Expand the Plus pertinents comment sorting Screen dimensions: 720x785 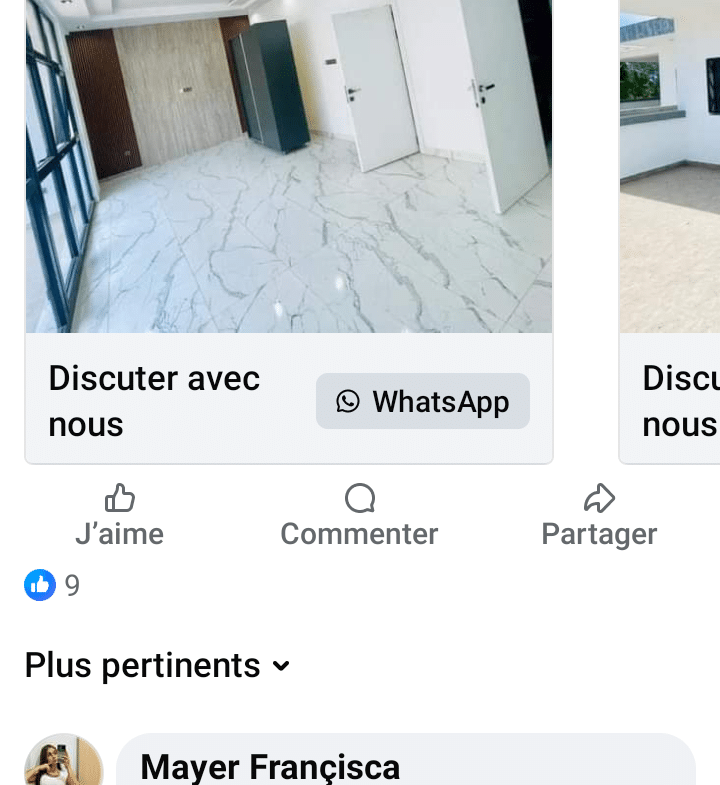[157, 665]
